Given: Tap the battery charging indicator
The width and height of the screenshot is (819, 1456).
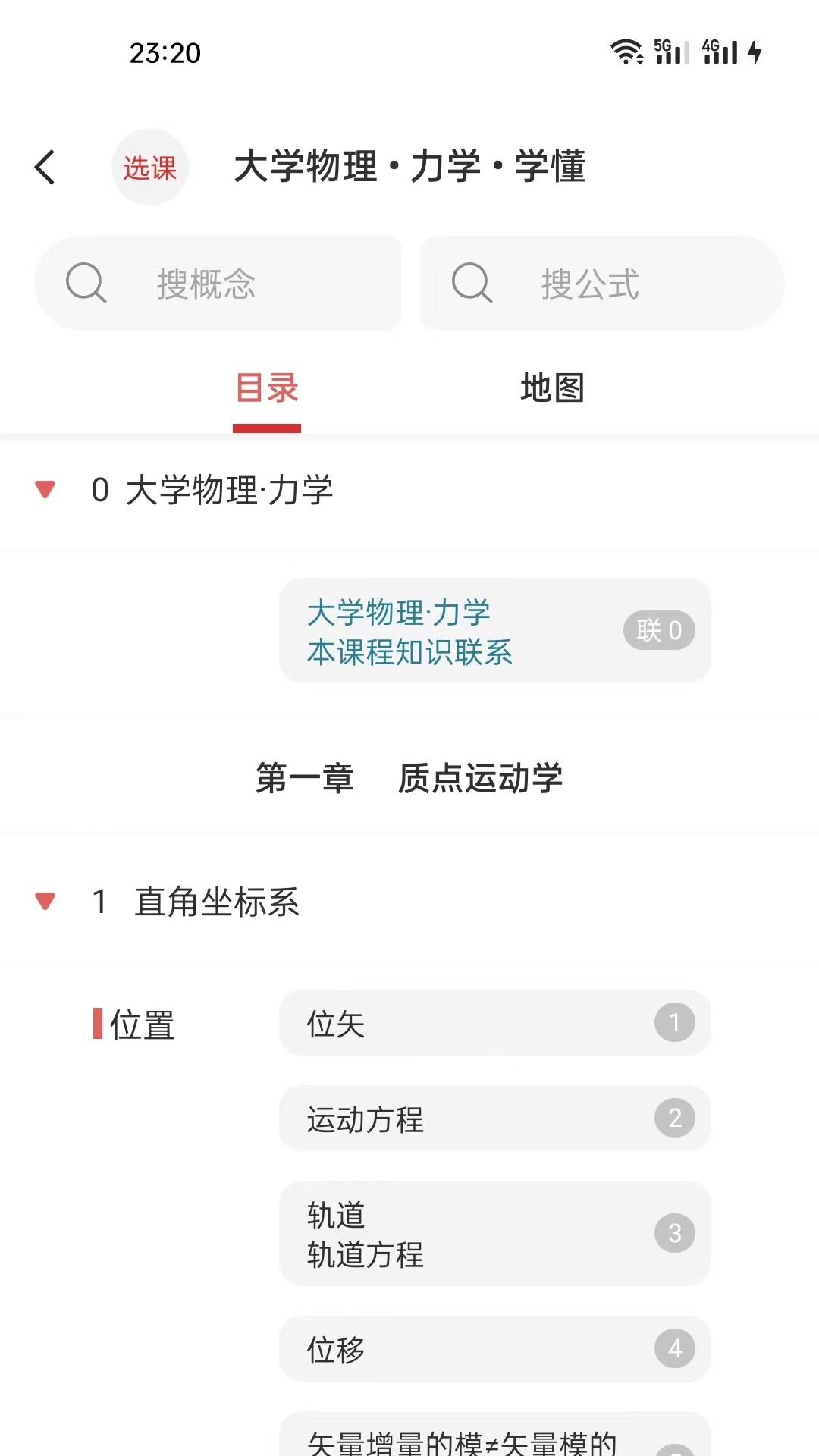Looking at the screenshot, I should coord(755,52).
